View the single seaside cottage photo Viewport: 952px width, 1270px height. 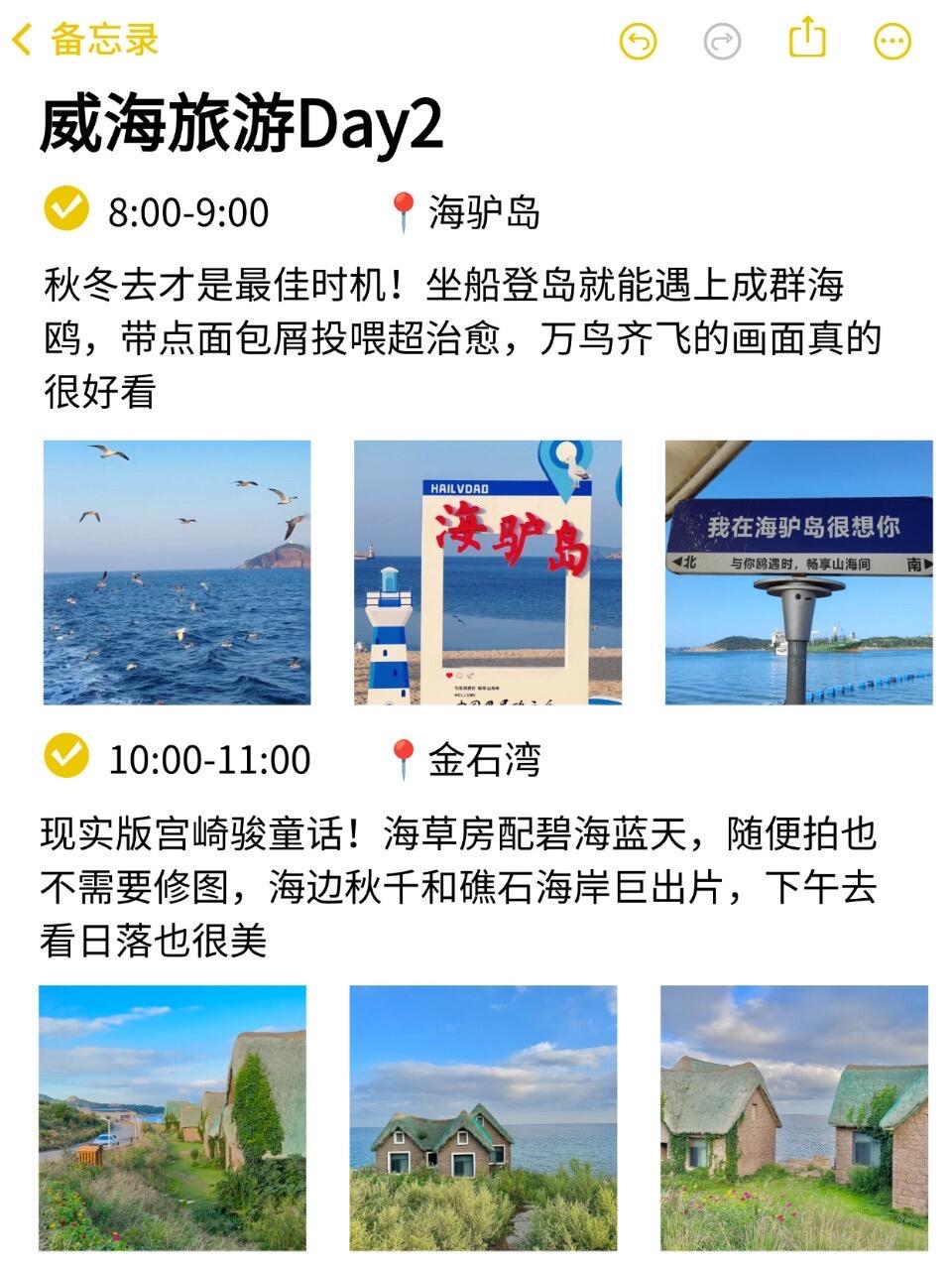point(483,1117)
